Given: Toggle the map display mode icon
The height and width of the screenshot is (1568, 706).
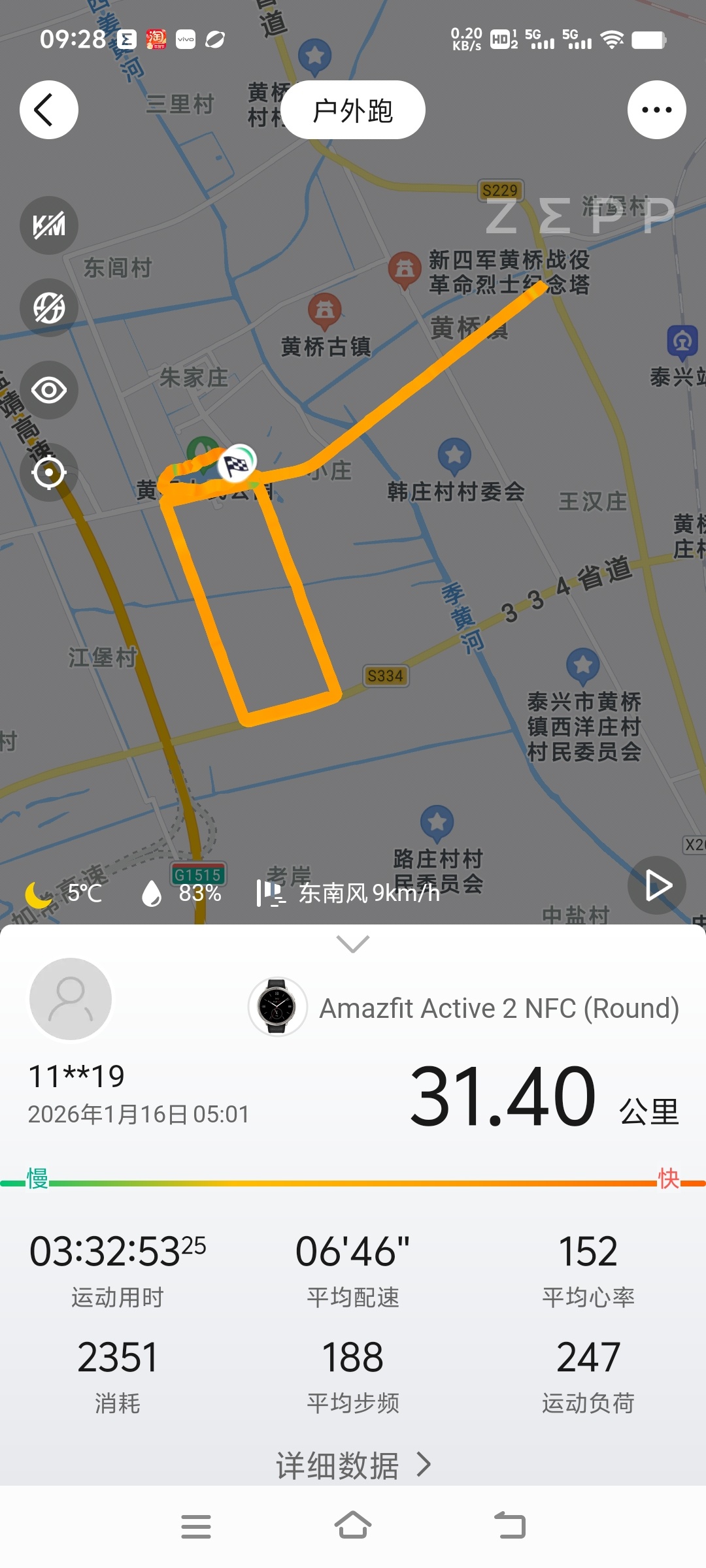Looking at the screenshot, I should click(x=49, y=308).
